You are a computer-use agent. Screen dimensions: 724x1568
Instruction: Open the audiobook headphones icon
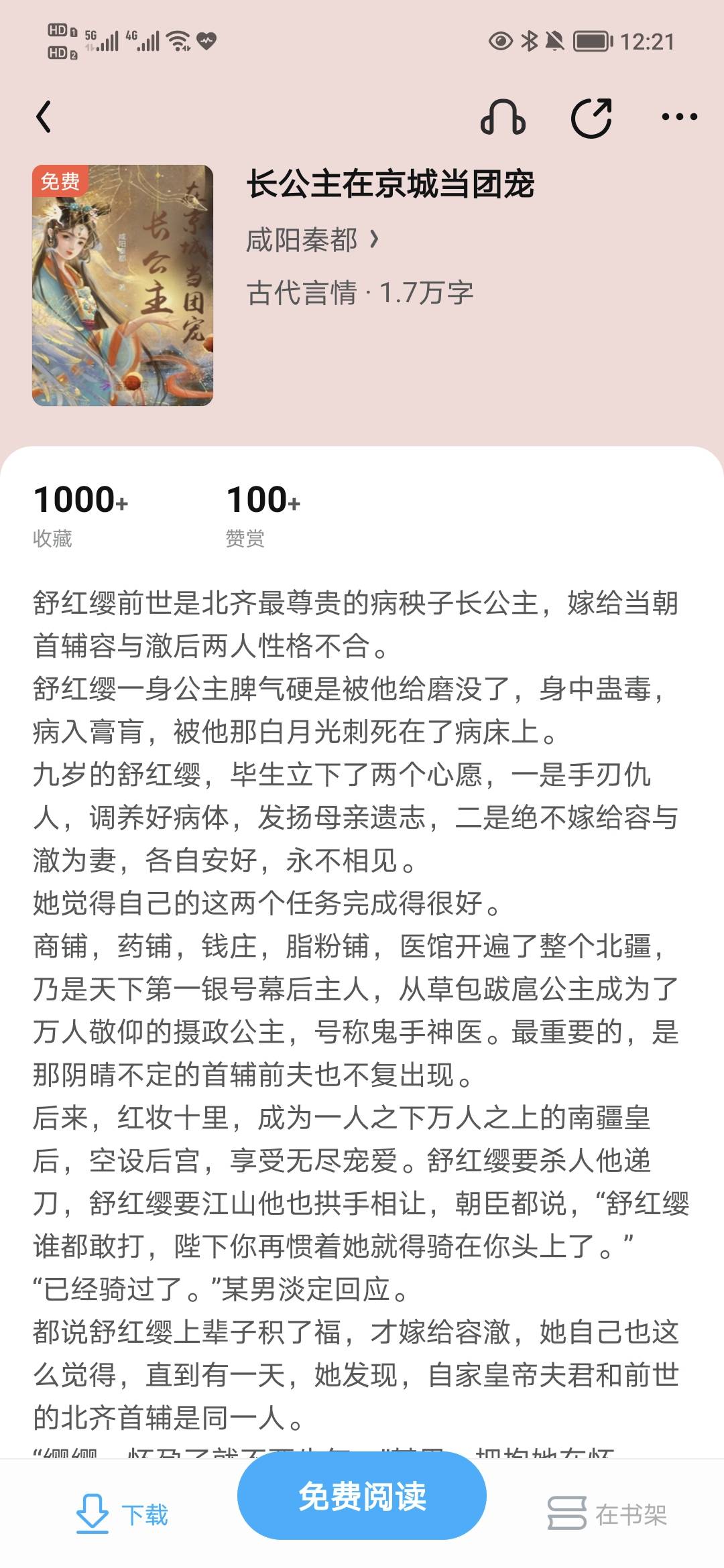[x=503, y=117]
